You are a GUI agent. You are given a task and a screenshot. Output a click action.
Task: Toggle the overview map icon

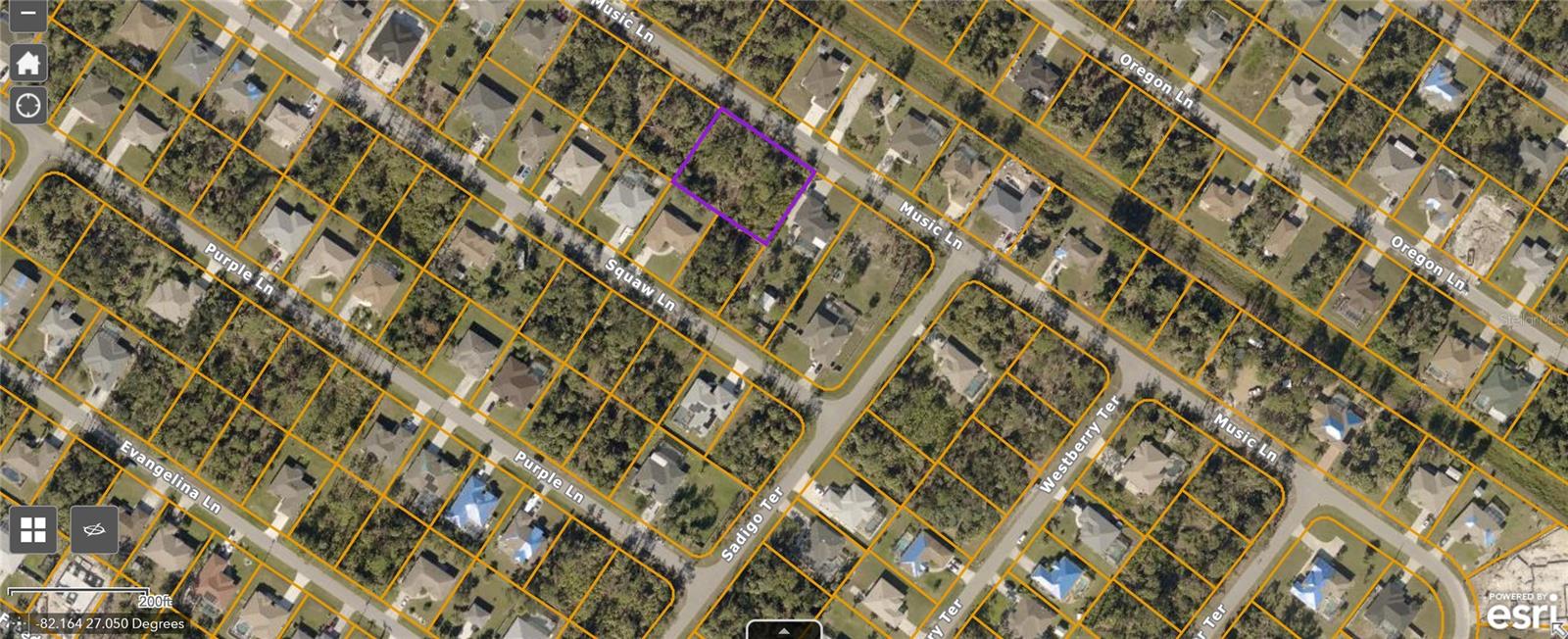point(94,530)
